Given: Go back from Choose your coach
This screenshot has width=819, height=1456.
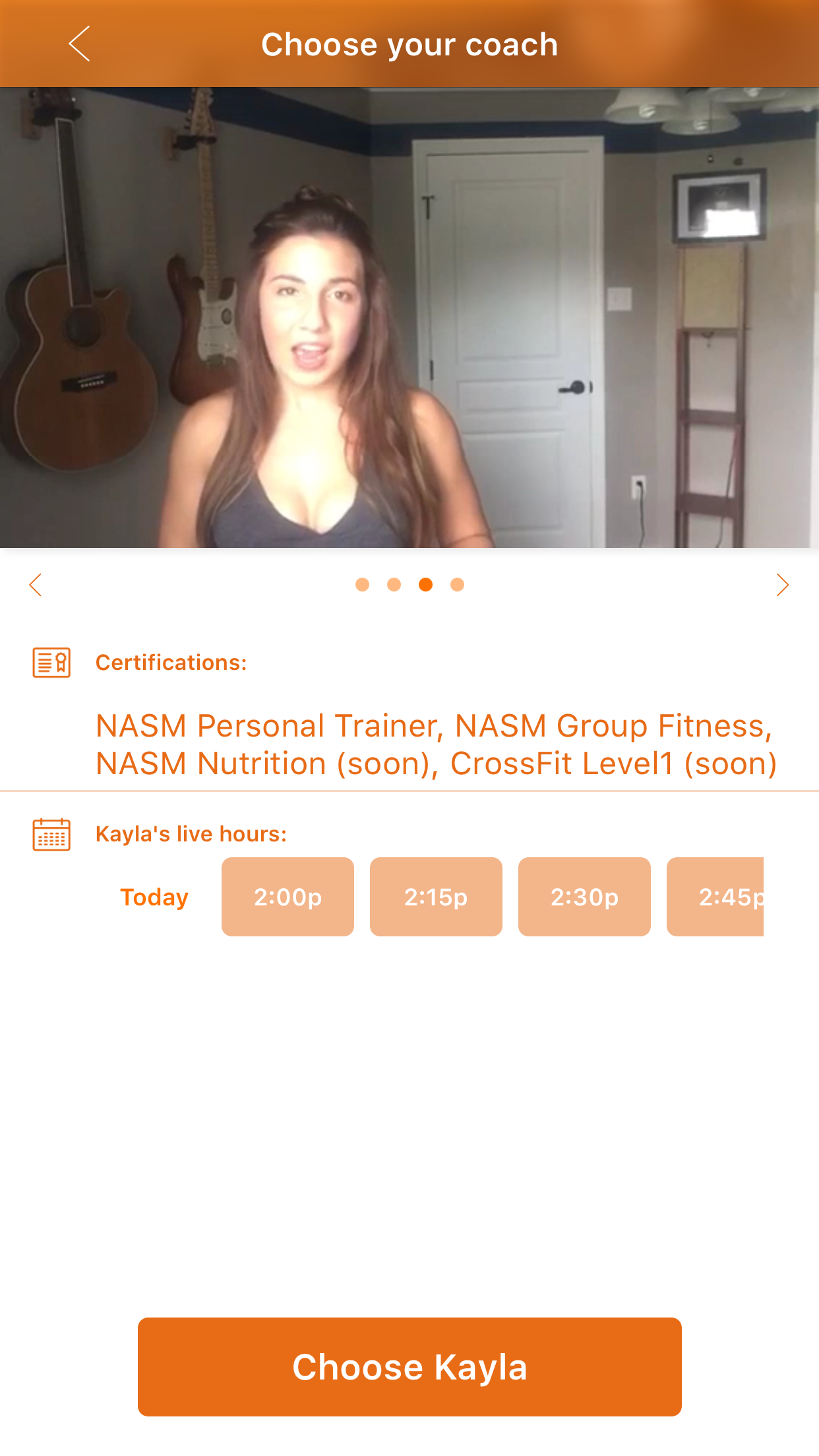Looking at the screenshot, I should 79,44.
